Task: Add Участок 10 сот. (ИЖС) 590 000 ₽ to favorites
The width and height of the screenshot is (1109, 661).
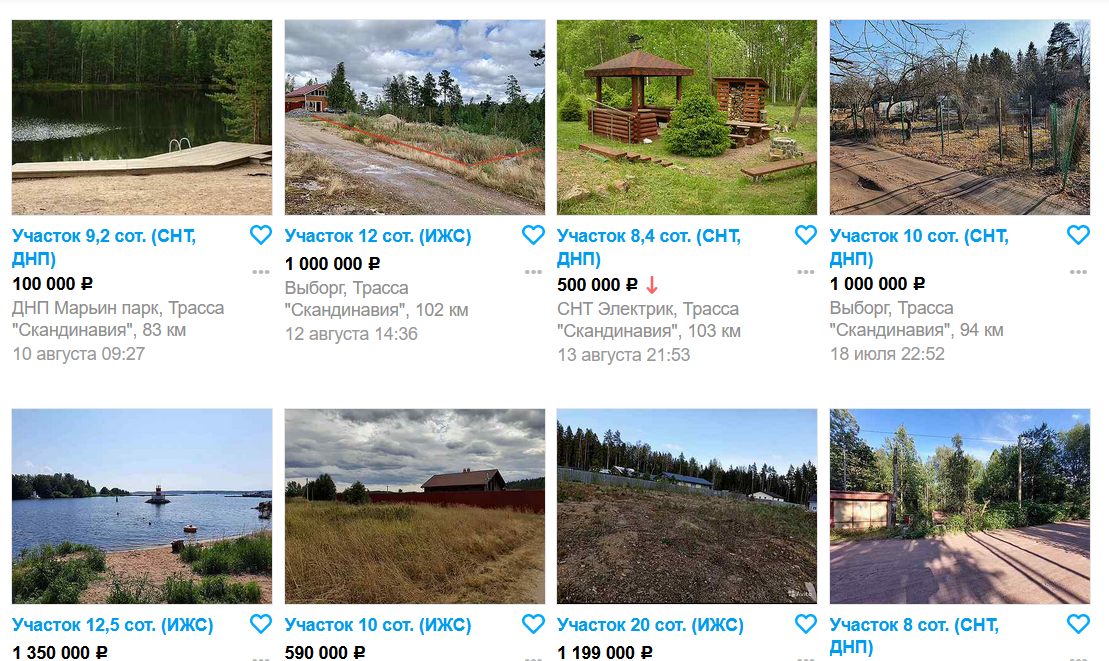Action: click(x=533, y=624)
